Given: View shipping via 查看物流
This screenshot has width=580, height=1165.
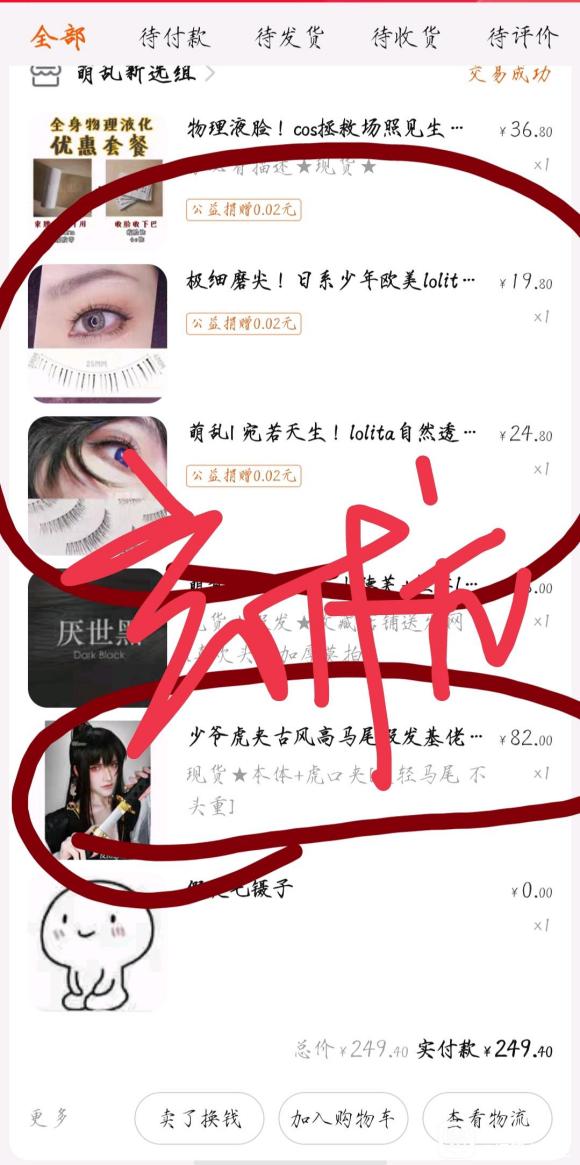Looking at the screenshot, I should point(487,1118).
